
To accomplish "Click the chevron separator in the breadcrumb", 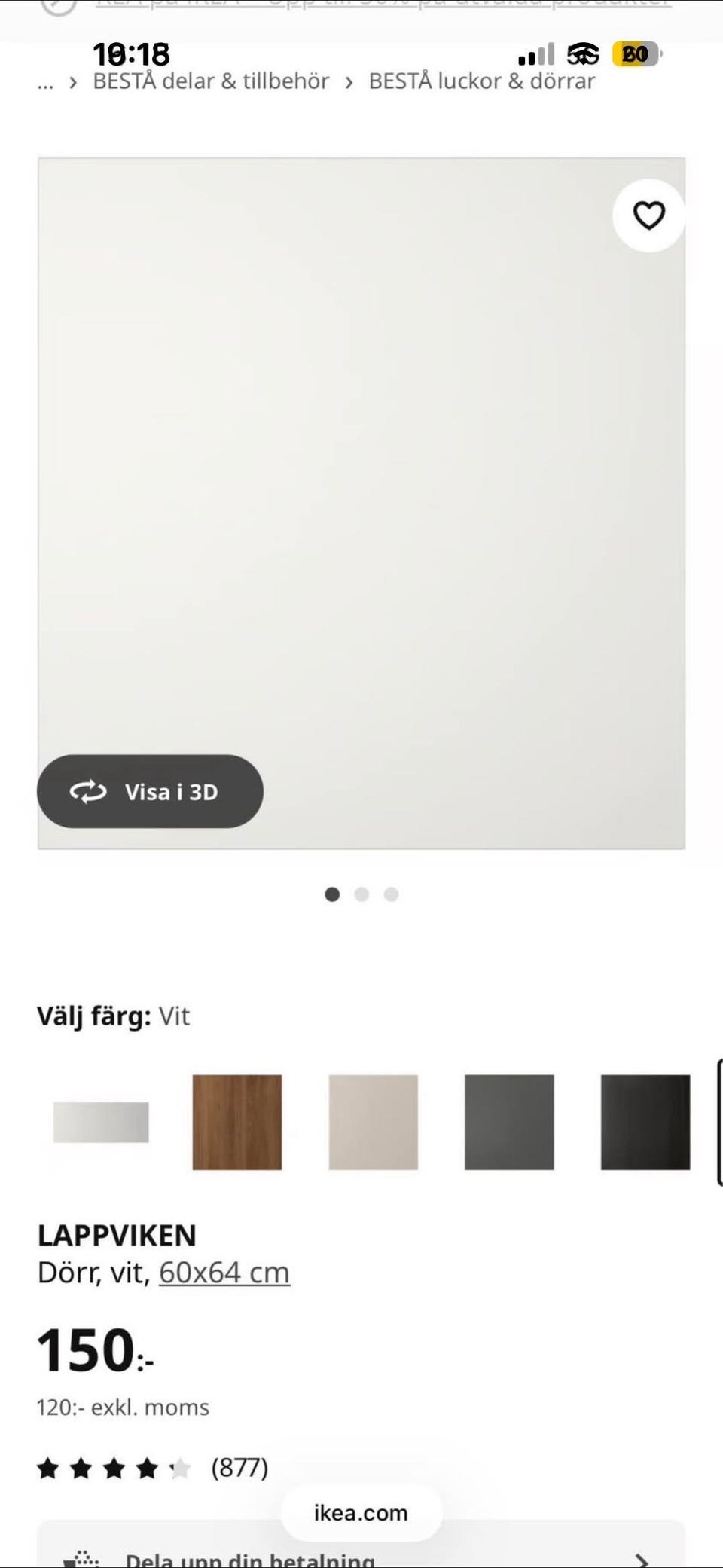I will point(349,81).
